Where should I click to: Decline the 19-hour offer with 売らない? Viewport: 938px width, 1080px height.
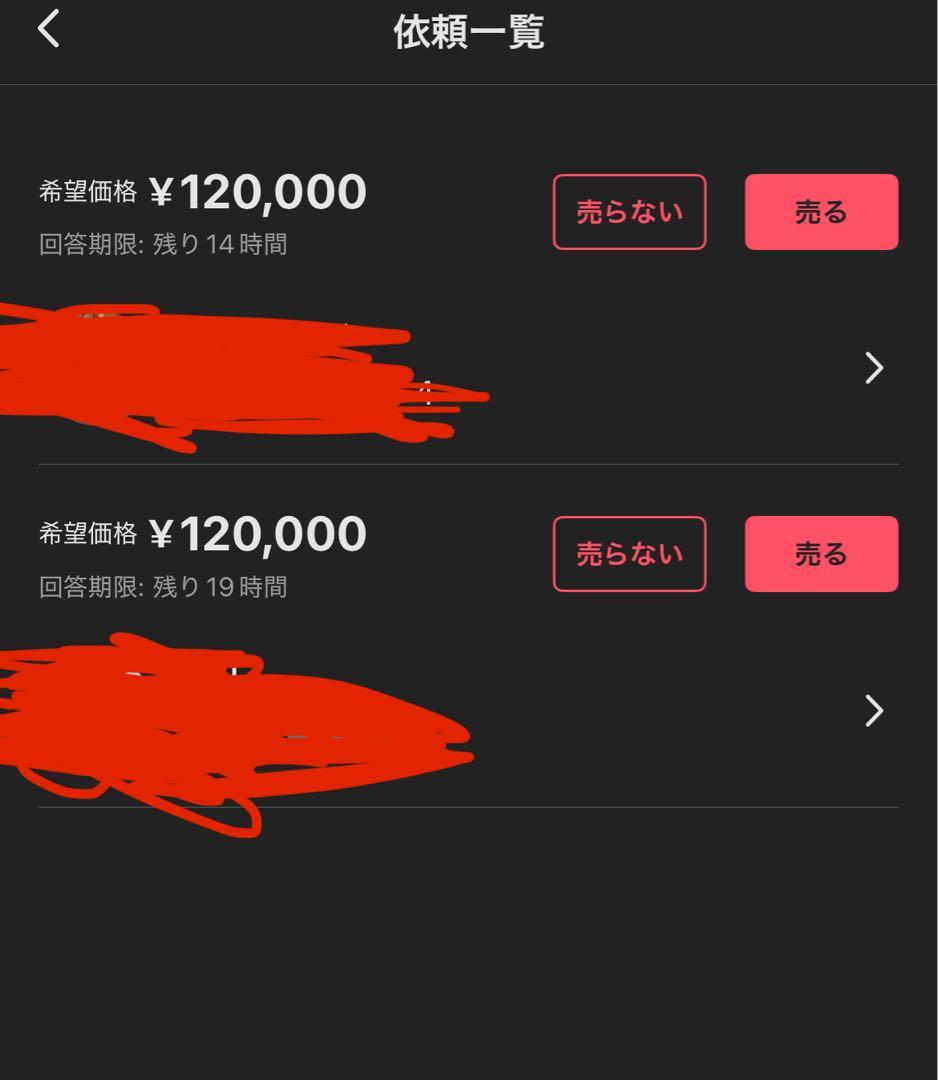click(x=628, y=554)
